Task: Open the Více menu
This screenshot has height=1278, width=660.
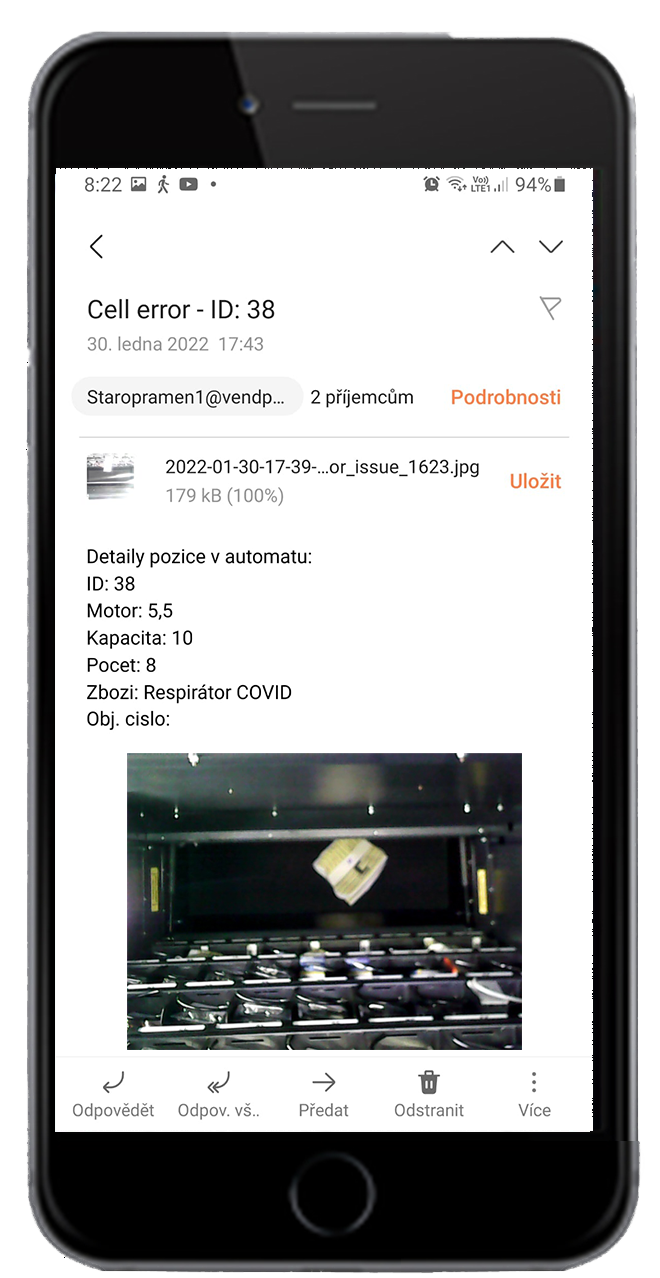Action: coord(534,1094)
